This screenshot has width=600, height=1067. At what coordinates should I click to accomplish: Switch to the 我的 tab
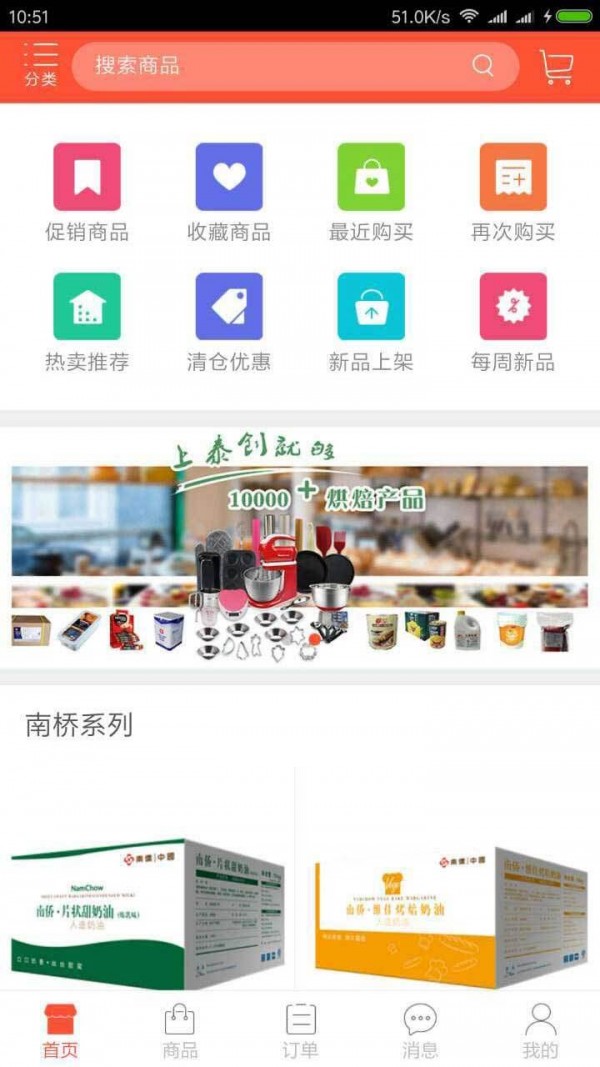(540, 1030)
